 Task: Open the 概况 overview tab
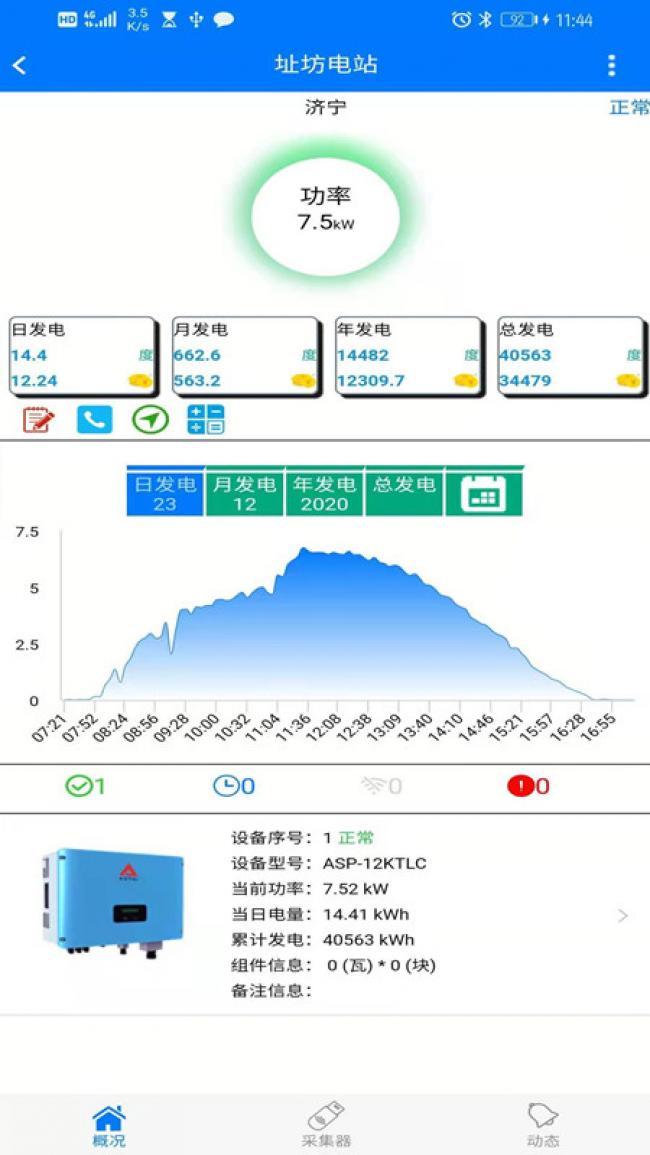tap(108, 1124)
